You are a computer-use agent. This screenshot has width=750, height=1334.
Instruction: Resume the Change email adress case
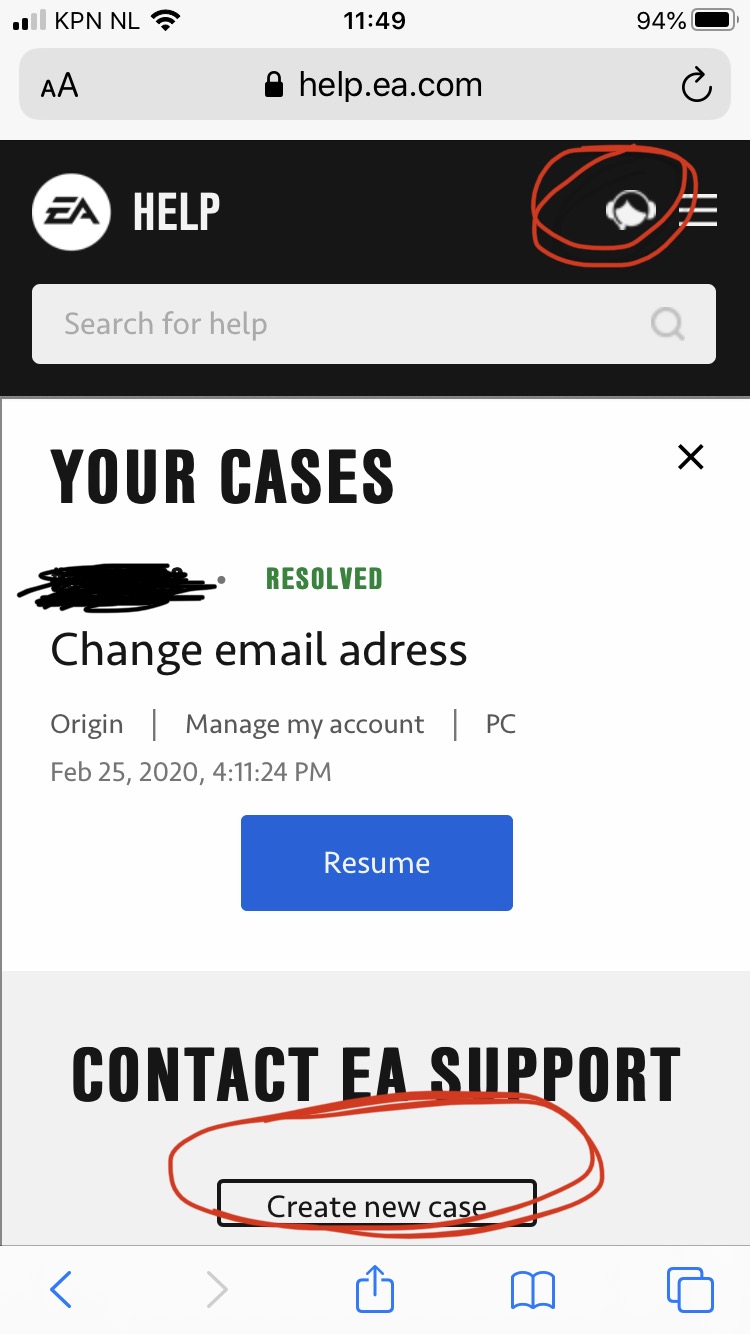coord(377,863)
